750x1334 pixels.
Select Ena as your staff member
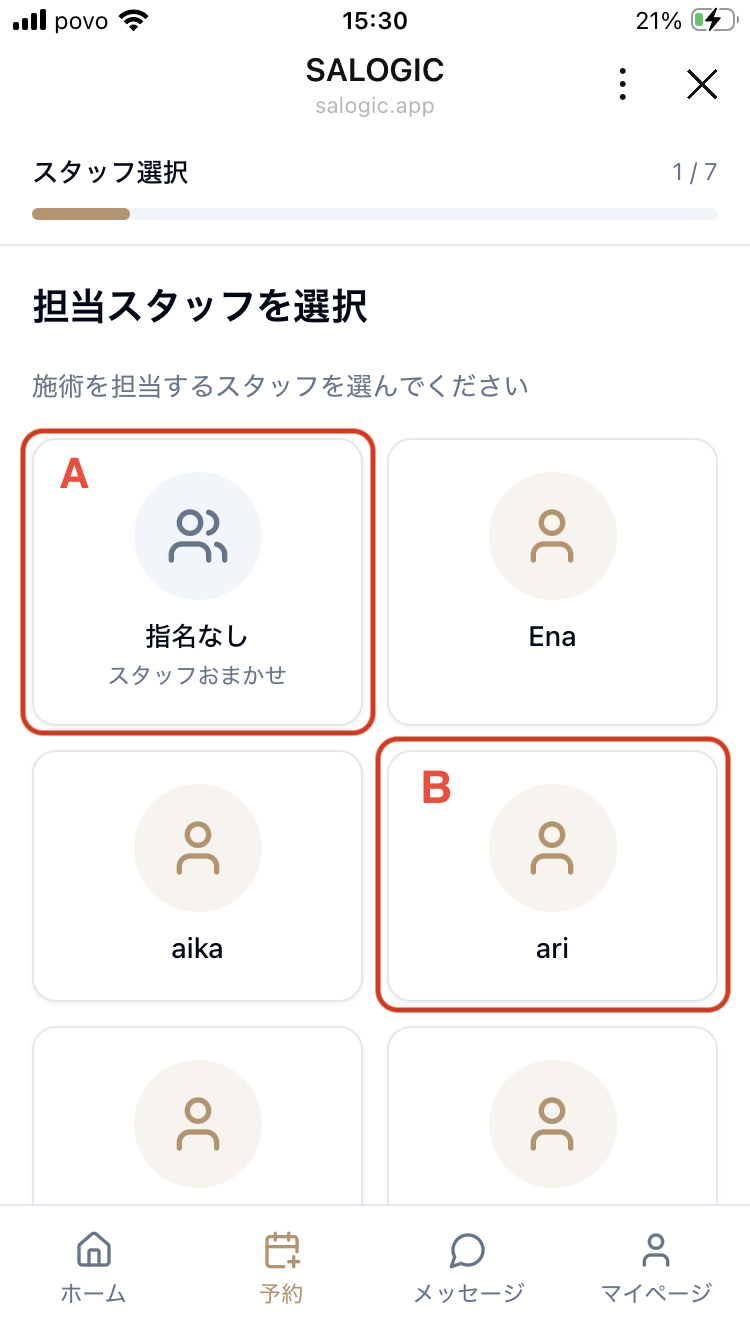click(552, 580)
